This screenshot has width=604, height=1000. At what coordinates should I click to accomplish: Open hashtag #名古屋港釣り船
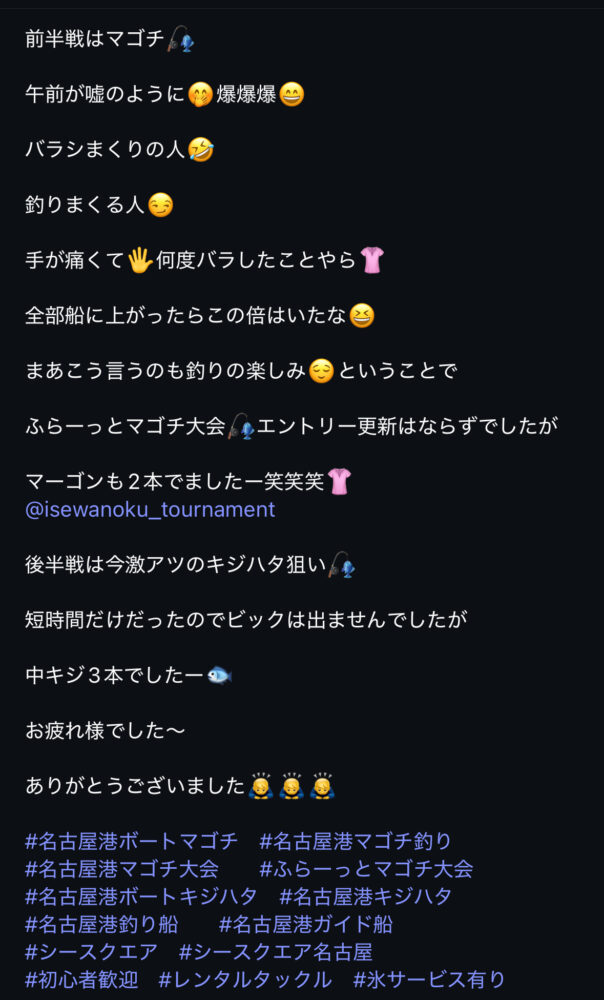102,924
